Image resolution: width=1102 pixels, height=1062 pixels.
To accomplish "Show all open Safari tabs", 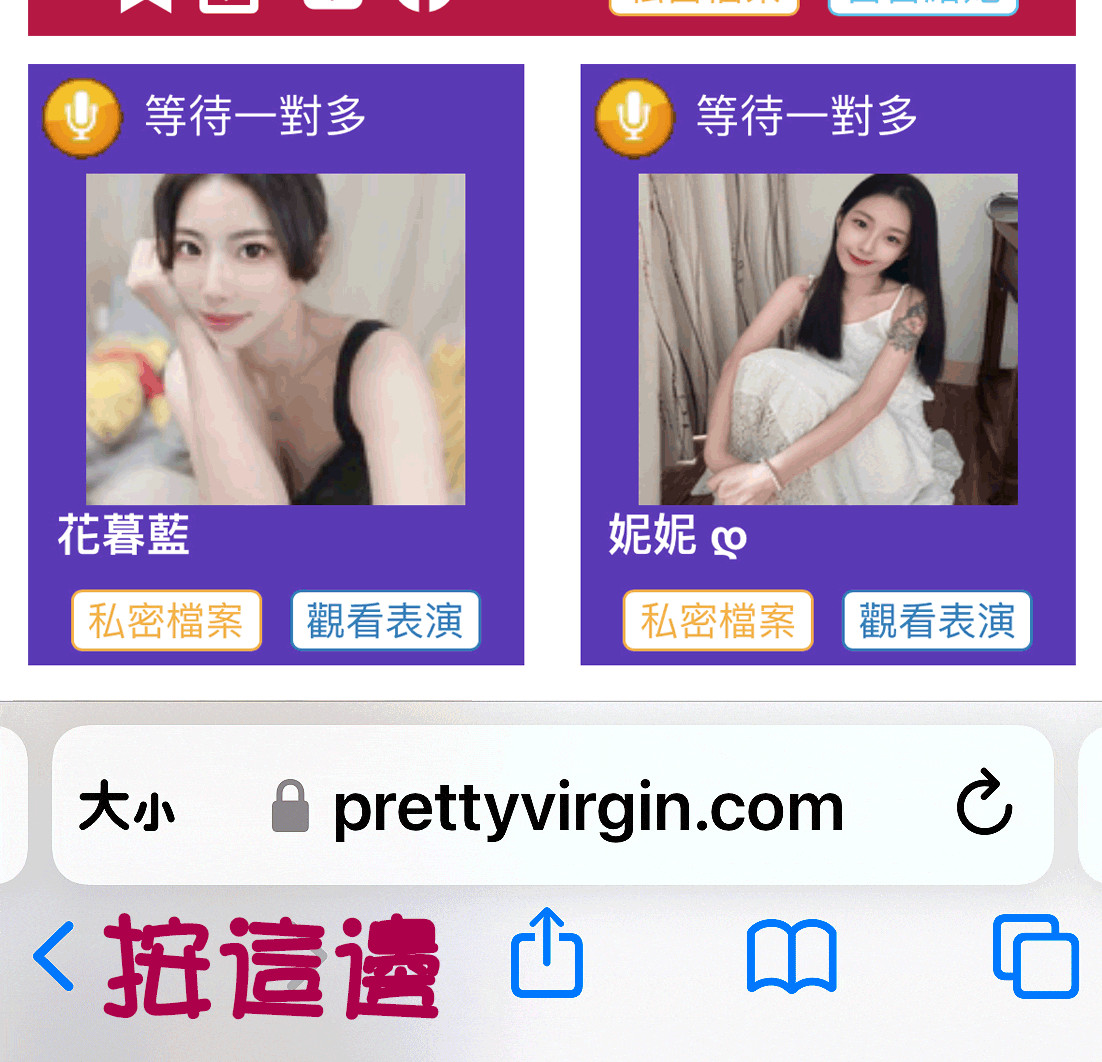I will click(x=1036, y=957).
